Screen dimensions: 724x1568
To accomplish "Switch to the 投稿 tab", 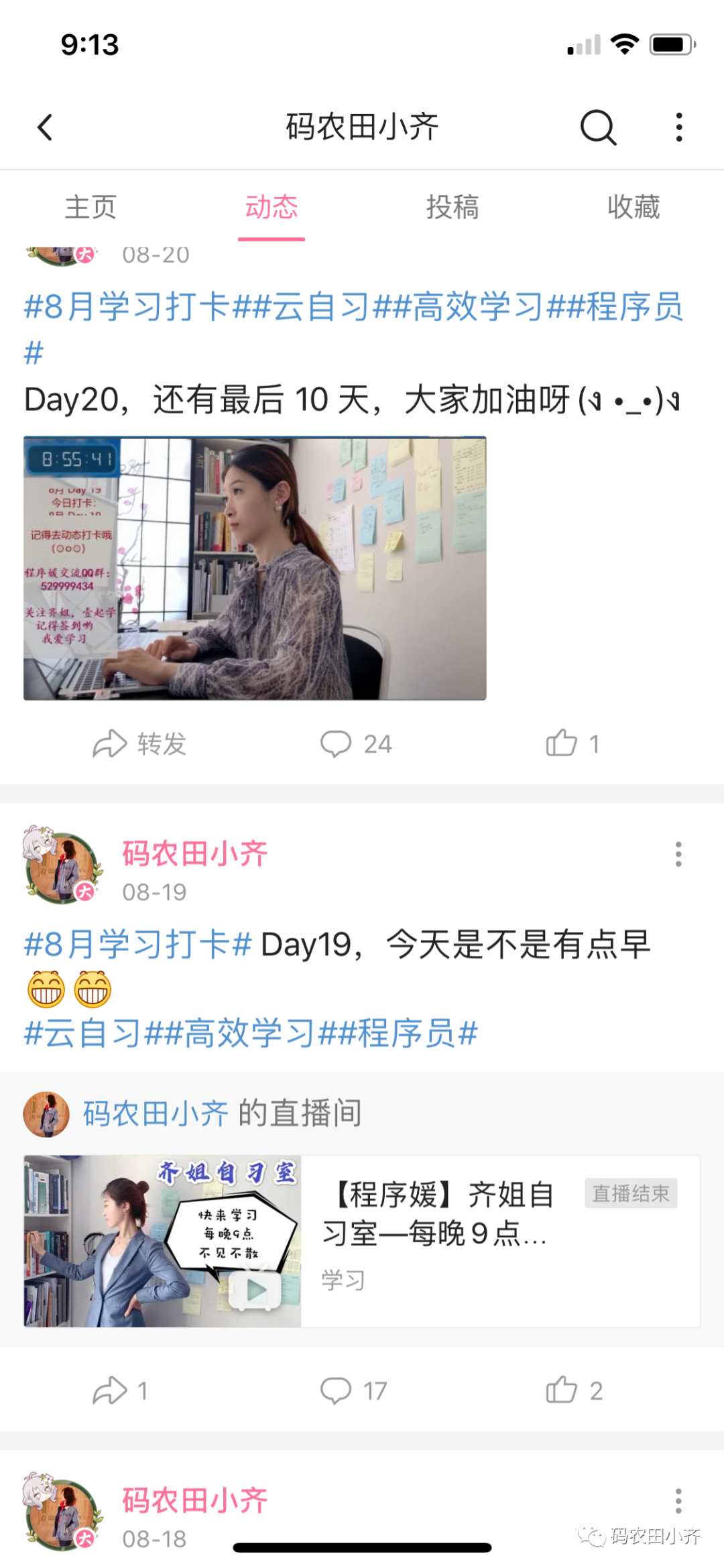I will pyautogui.click(x=452, y=207).
